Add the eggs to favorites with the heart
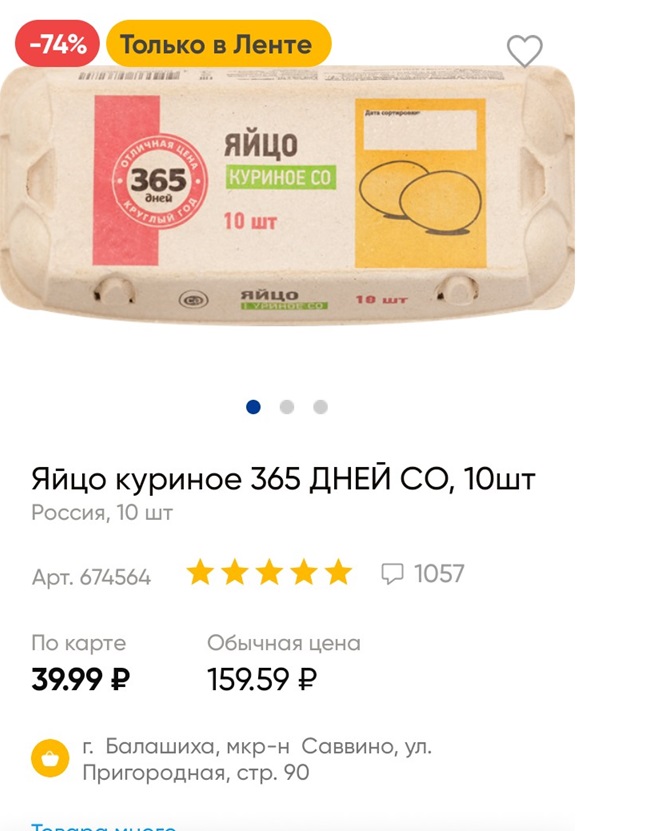The width and height of the screenshot is (667, 831). point(524,51)
